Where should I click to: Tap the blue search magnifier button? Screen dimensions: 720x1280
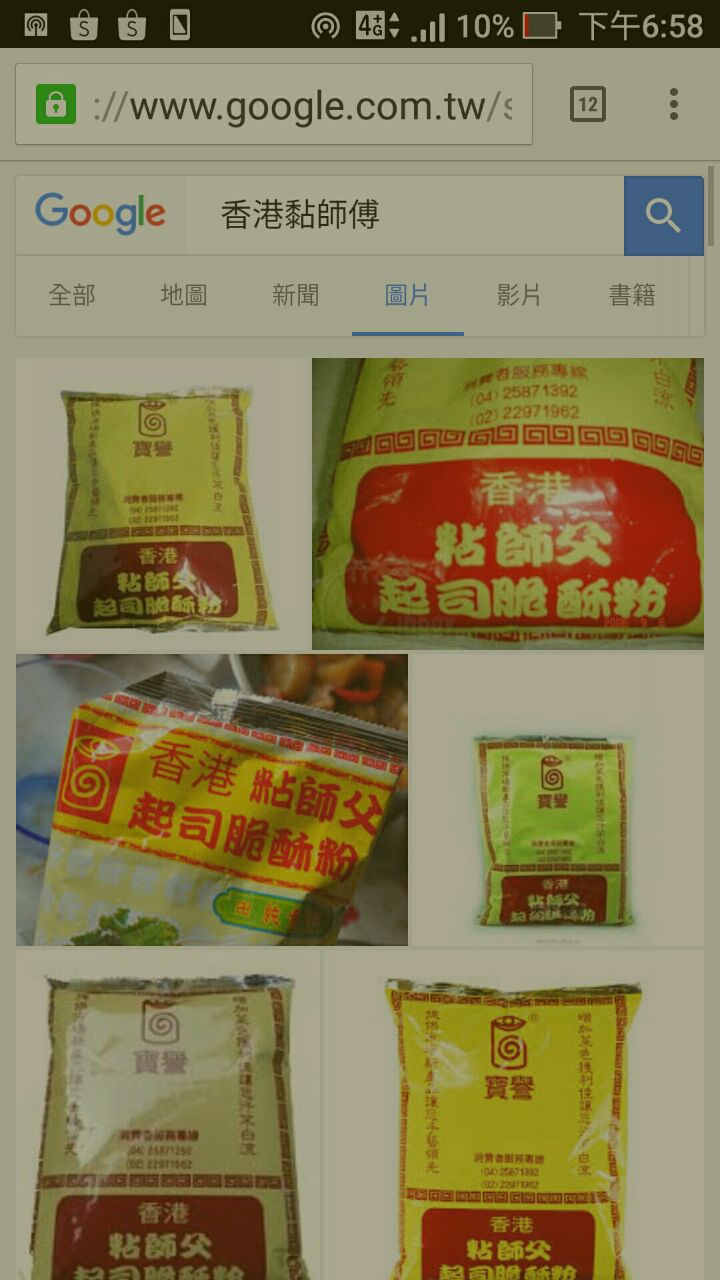pos(663,215)
